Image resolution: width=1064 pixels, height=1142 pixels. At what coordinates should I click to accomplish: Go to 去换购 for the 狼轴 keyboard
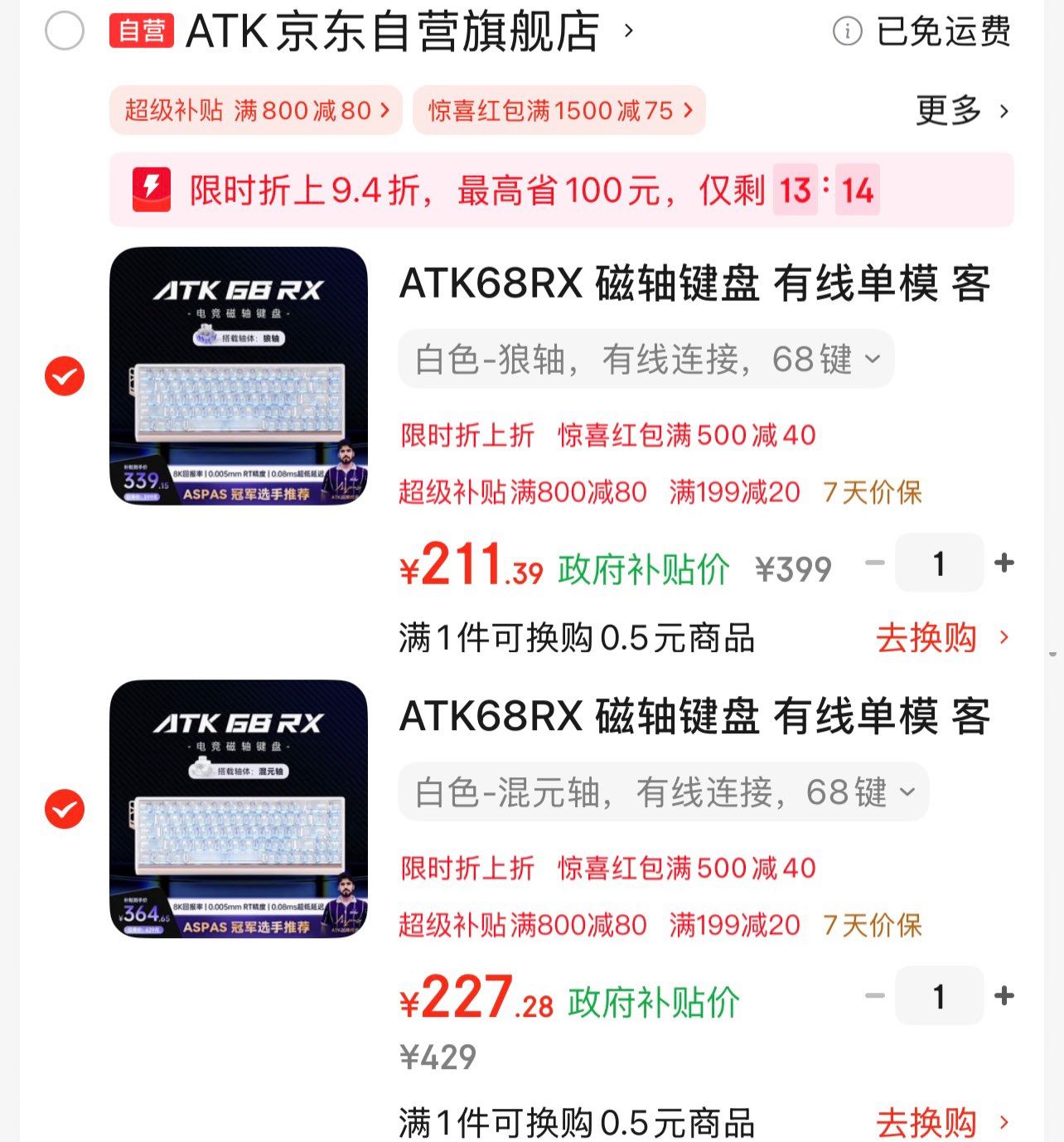click(x=941, y=638)
